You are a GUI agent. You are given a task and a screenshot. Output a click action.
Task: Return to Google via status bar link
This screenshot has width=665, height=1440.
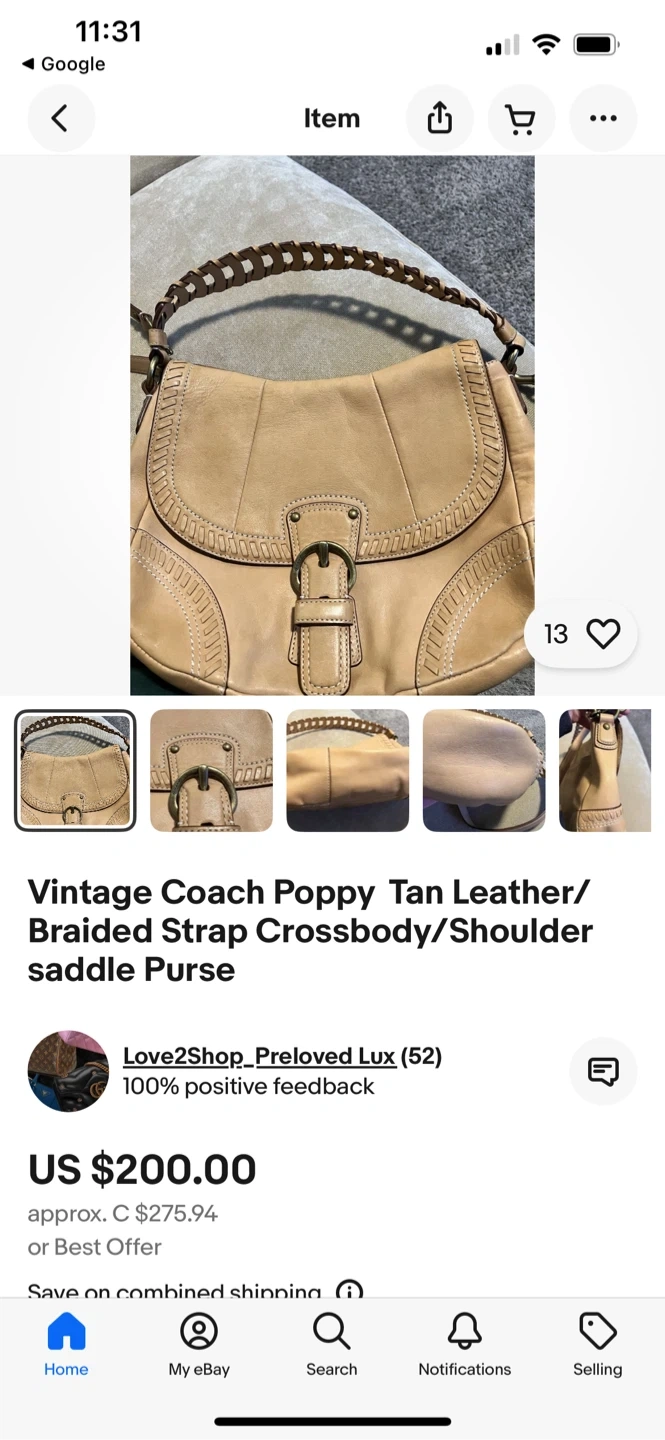click(x=63, y=64)
